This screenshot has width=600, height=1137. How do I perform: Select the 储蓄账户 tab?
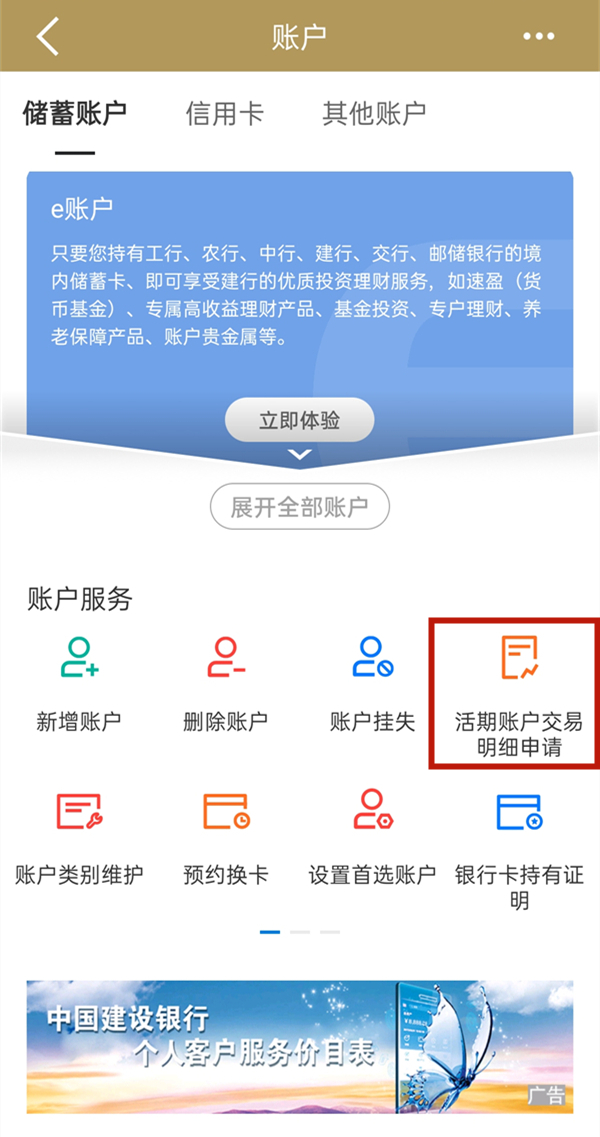coord(75,113)
